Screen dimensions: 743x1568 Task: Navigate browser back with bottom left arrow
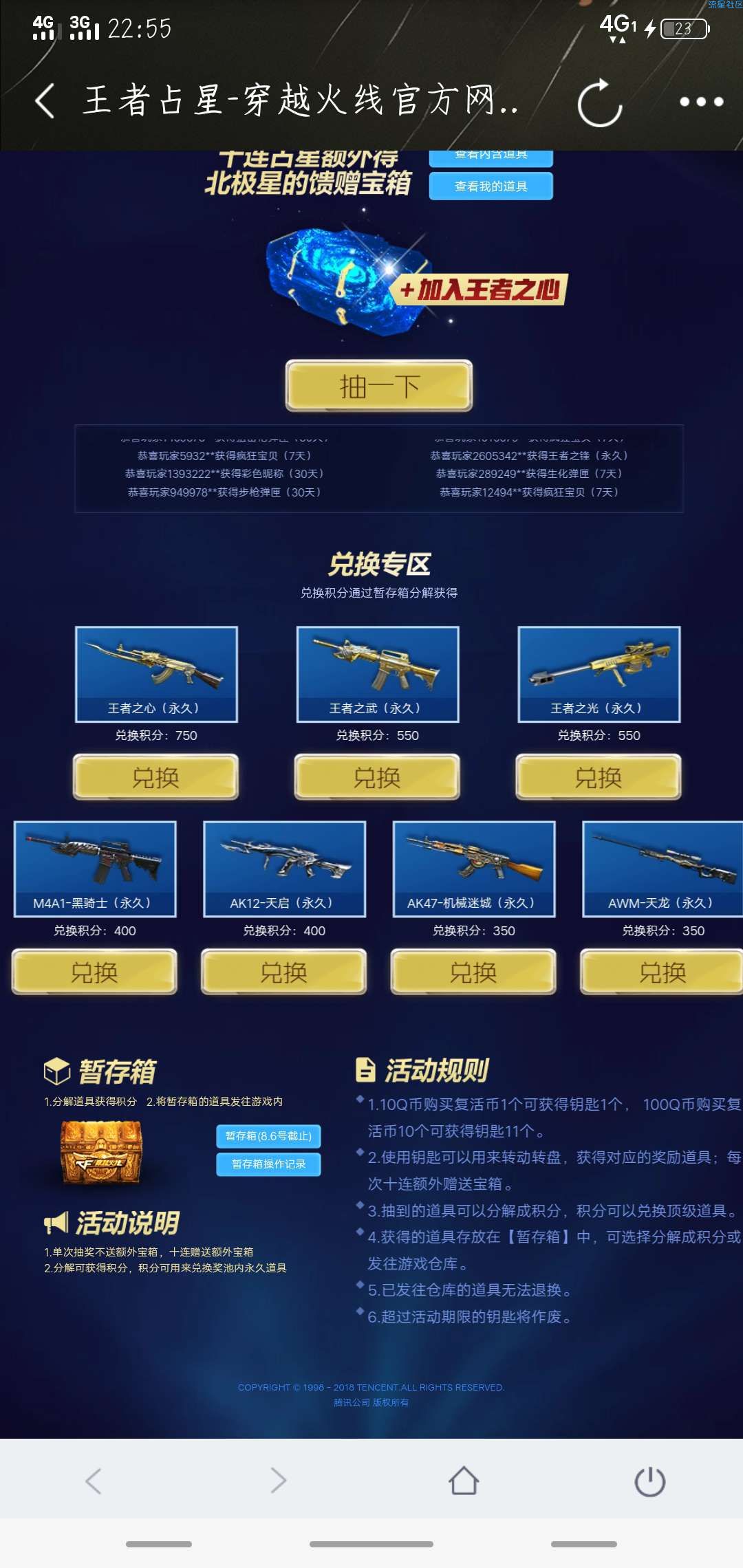(x=94, y=1481)
